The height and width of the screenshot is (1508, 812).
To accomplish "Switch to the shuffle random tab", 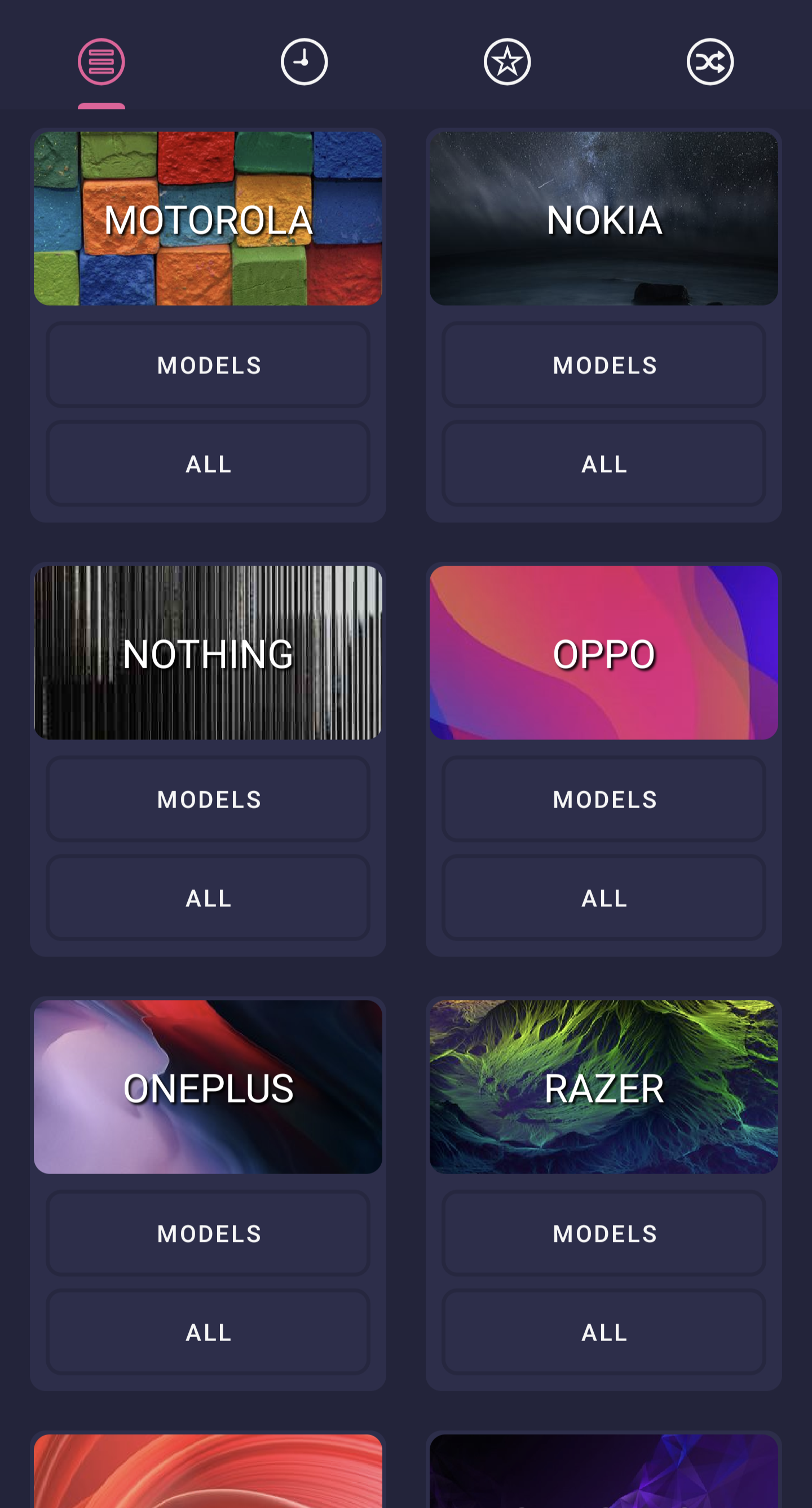I will [710, 61].
